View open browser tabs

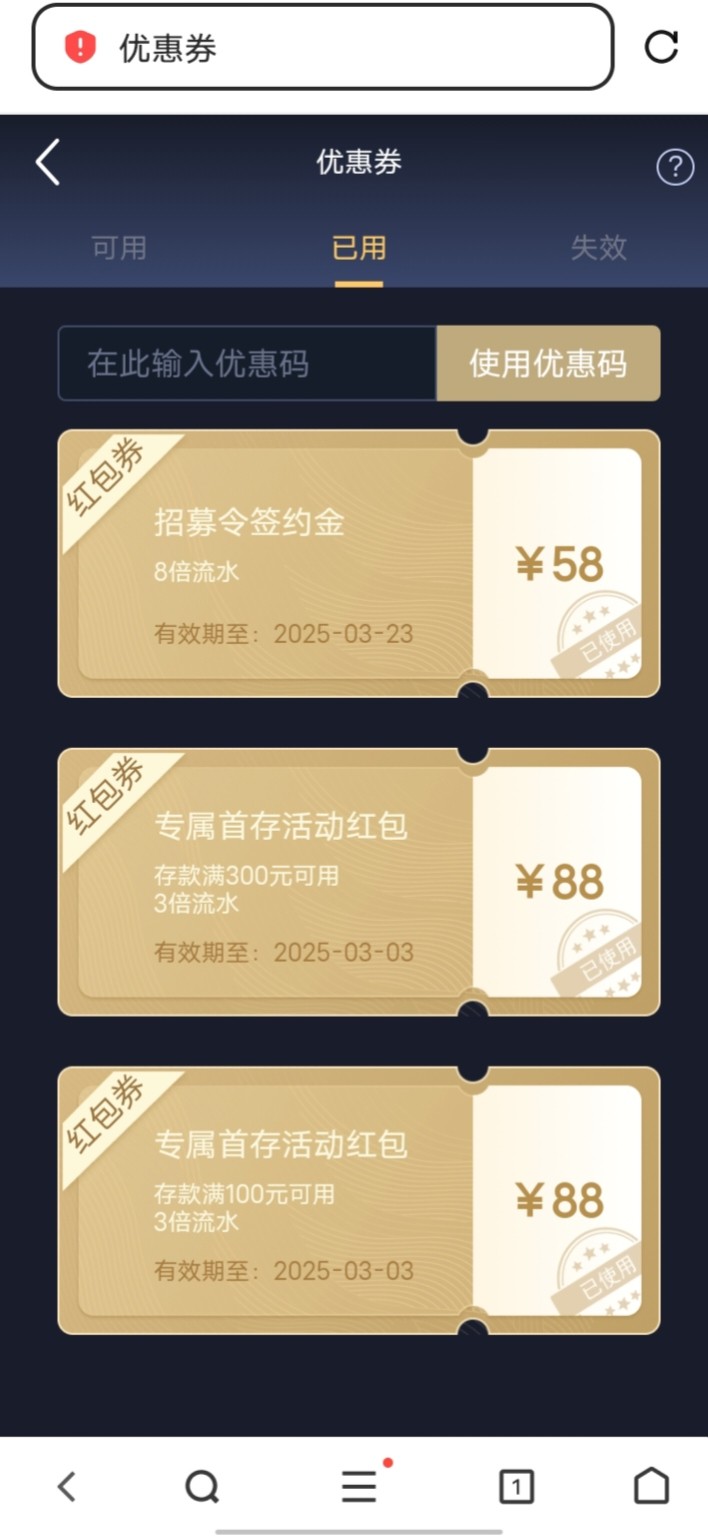click(x=516, y=1487)
